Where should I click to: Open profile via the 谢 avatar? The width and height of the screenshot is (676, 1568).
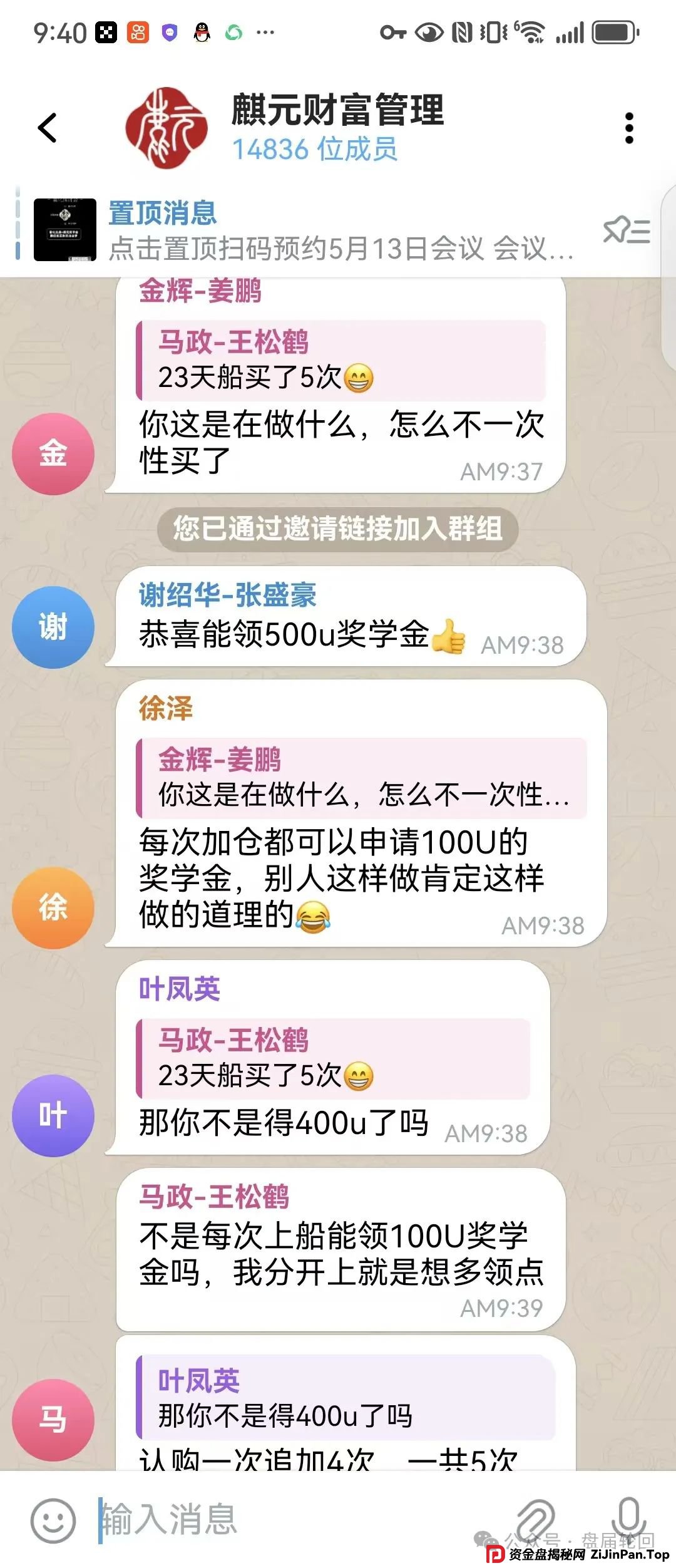[53, 626]
